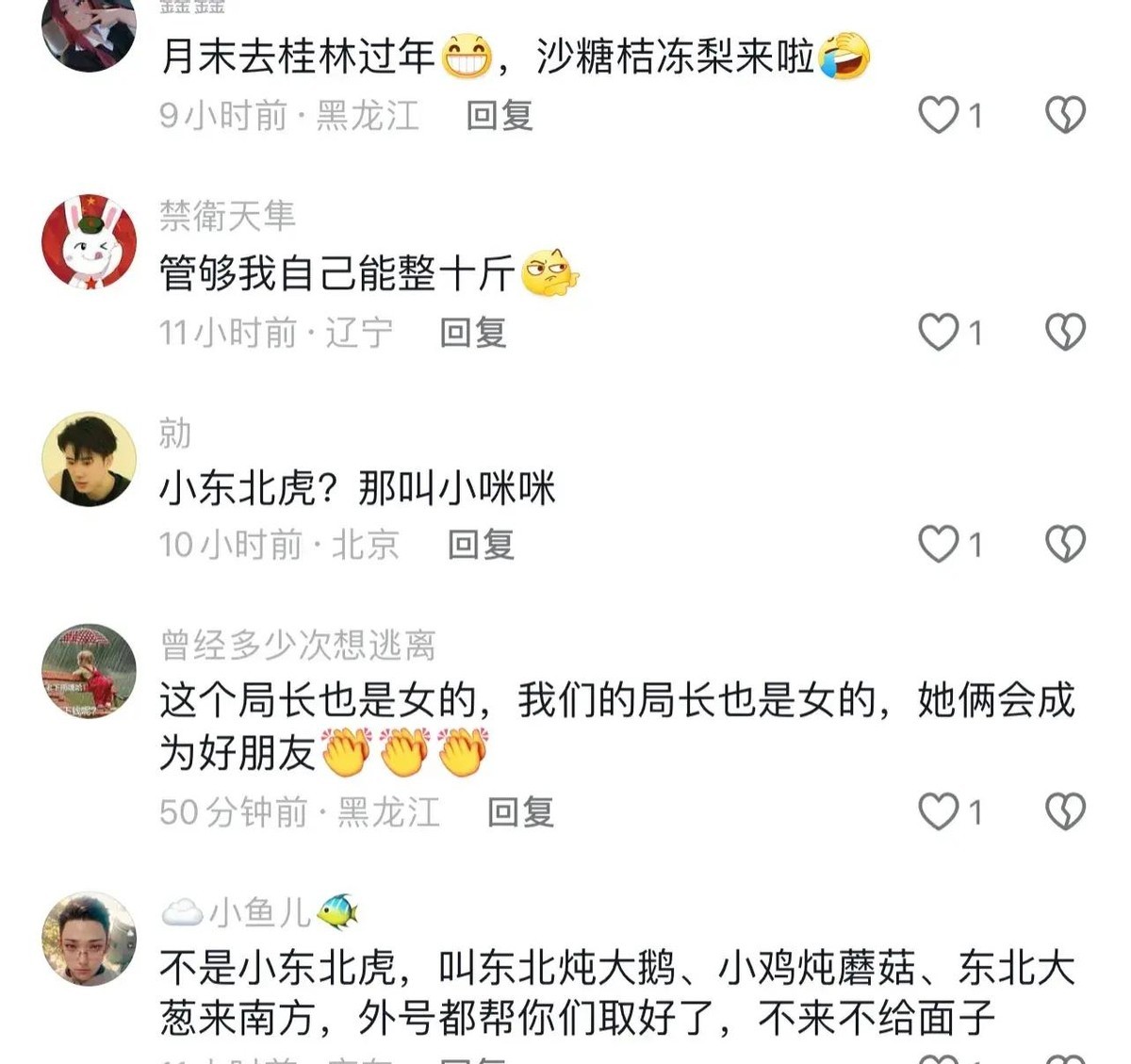Open the username 禁衛天隼

[227, 216]
